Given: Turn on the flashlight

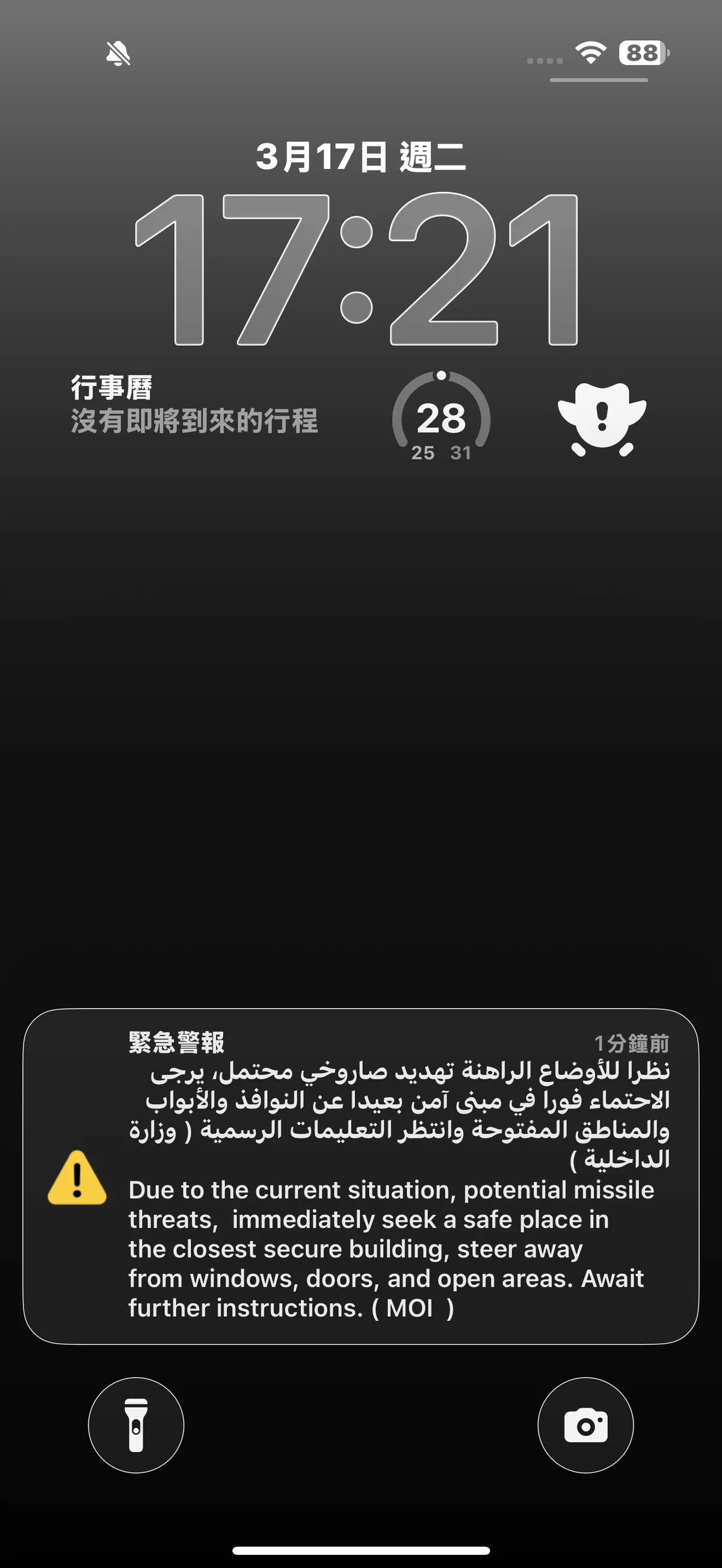Looking at the screenshot, I should (136, 1425).
